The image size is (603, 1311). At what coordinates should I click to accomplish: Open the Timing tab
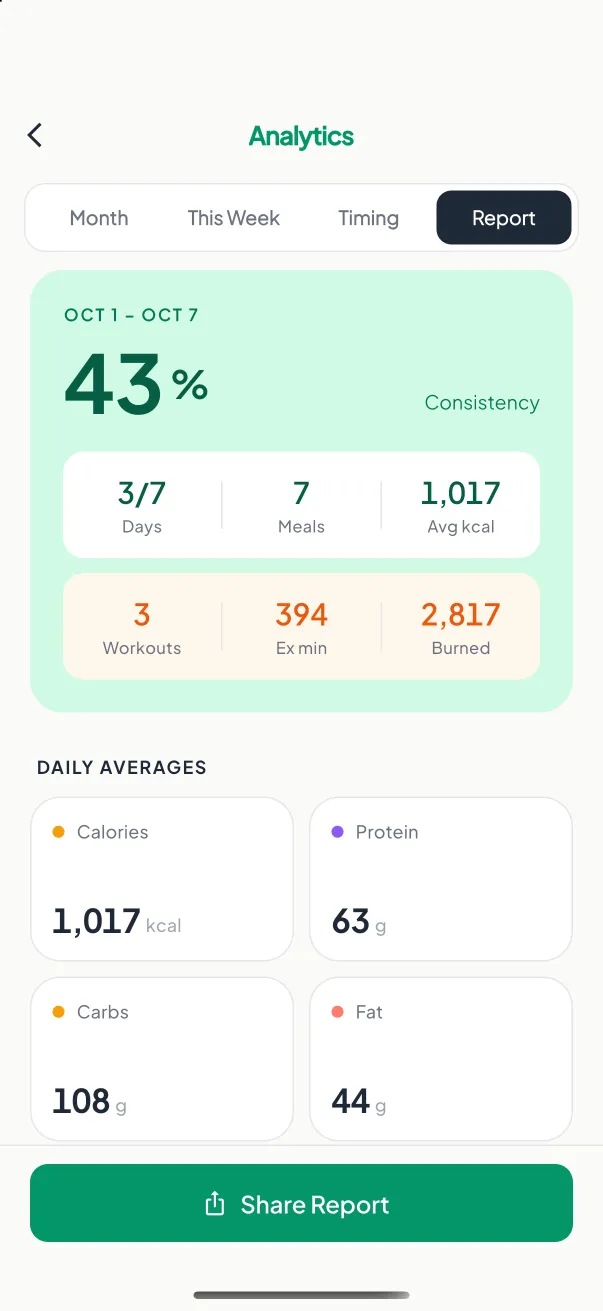point(369,218)
